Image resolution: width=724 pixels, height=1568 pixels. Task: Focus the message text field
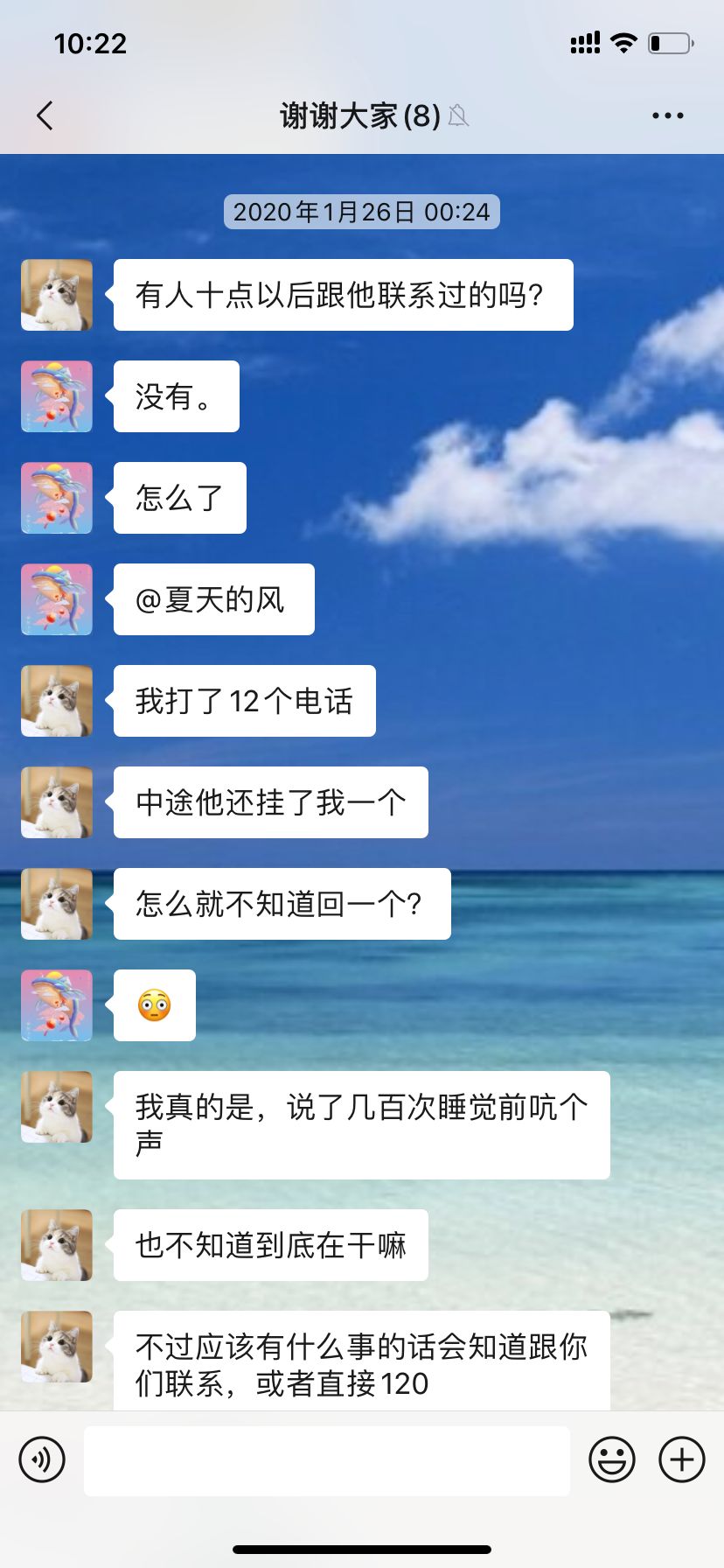pos(326,1459)
